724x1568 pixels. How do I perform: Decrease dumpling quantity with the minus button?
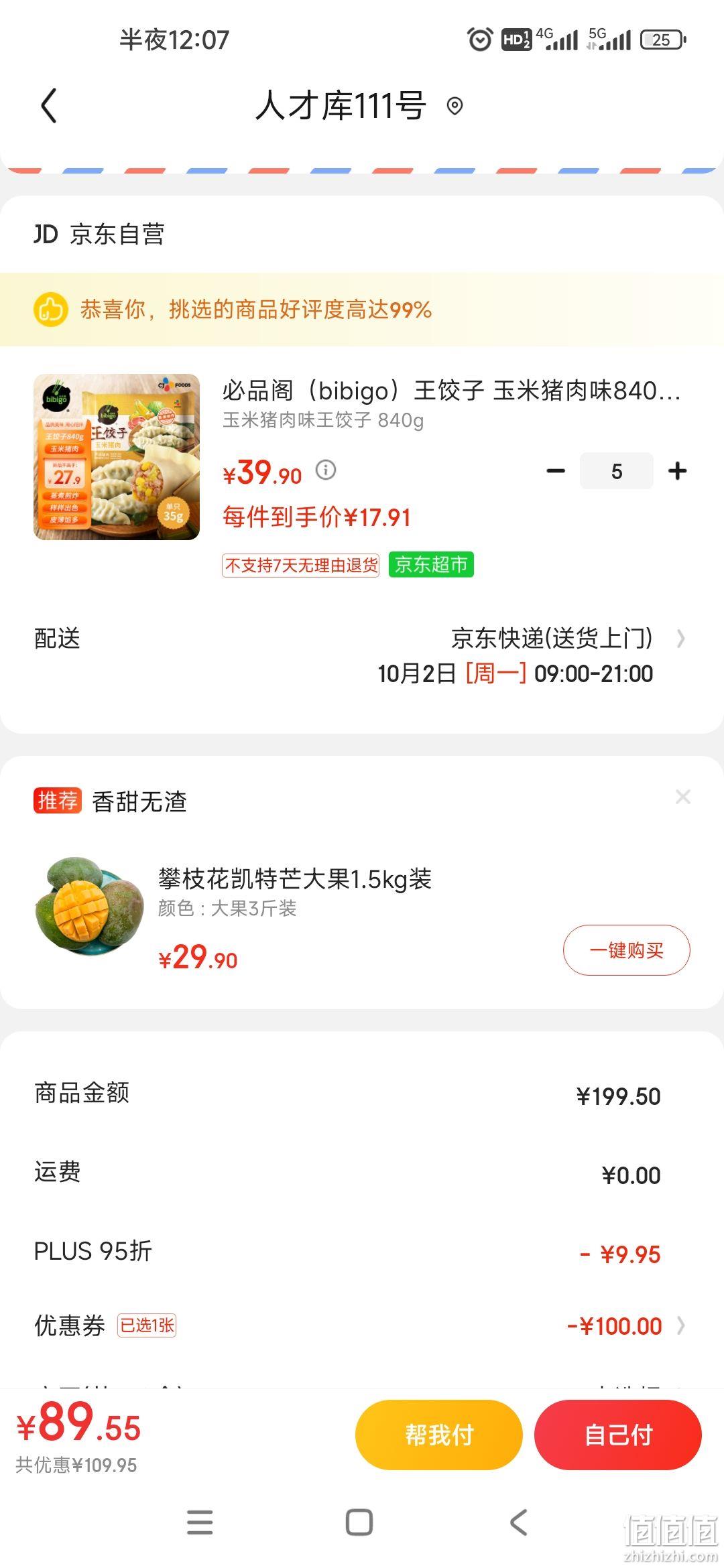point(556,471)
